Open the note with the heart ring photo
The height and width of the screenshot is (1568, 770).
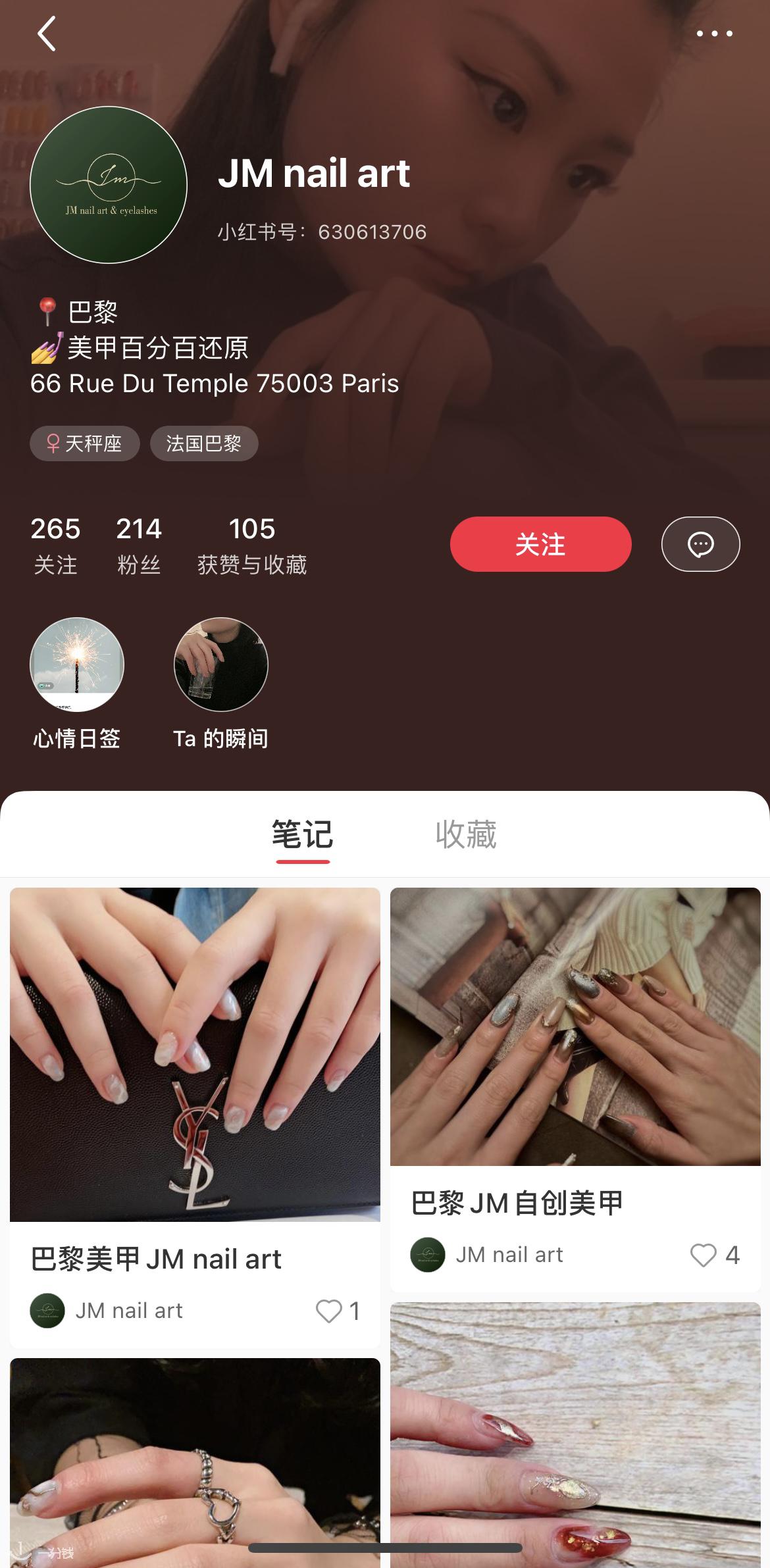pos(195,1461)
